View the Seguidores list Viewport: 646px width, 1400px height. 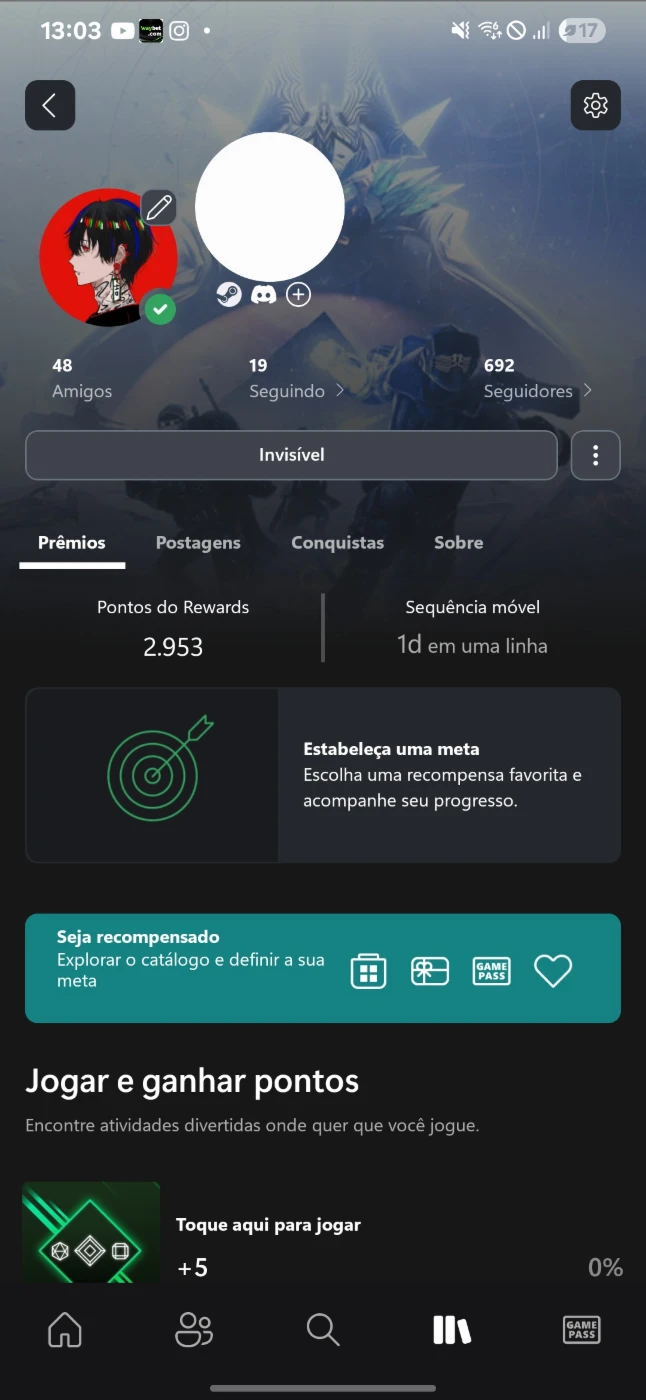click(x=538, y=379)
